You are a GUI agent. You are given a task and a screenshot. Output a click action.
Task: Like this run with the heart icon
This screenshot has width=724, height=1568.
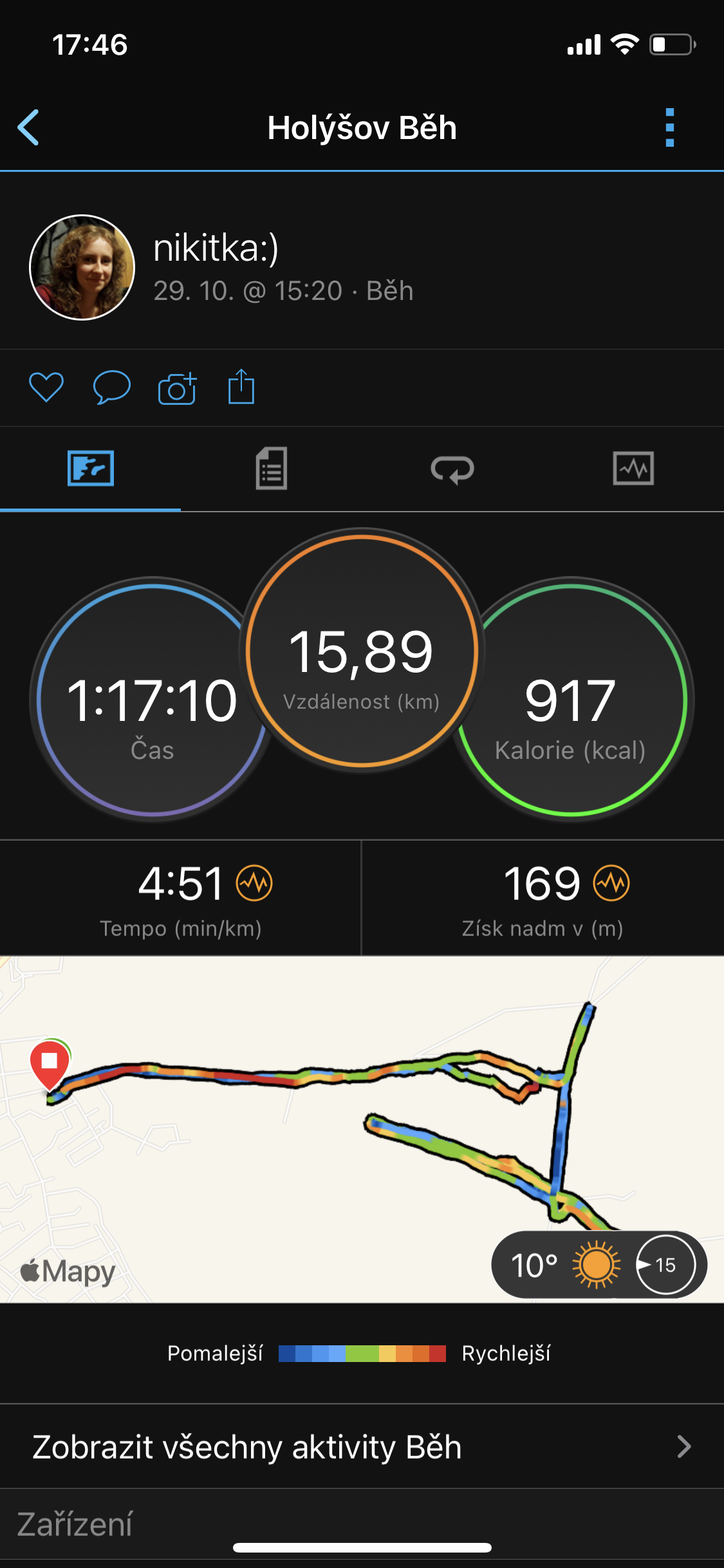click(46, 387)
